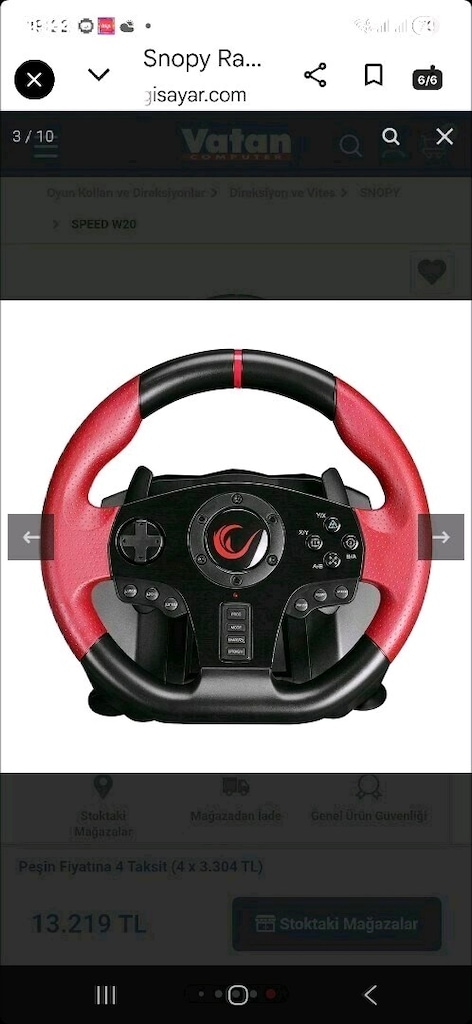Screen dimensions: 472x1024
Task: Close the photo viewer with the X
Action: pos(445,136)
